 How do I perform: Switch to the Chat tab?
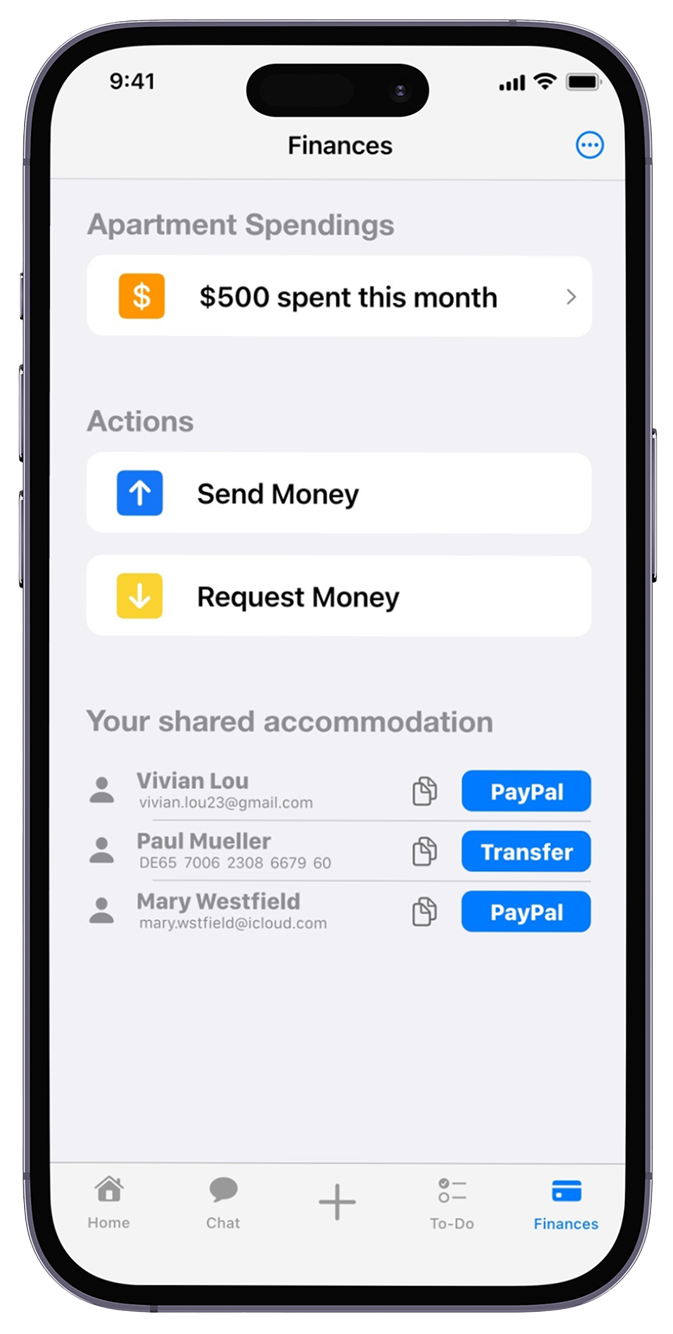[x=223, y=1202]
